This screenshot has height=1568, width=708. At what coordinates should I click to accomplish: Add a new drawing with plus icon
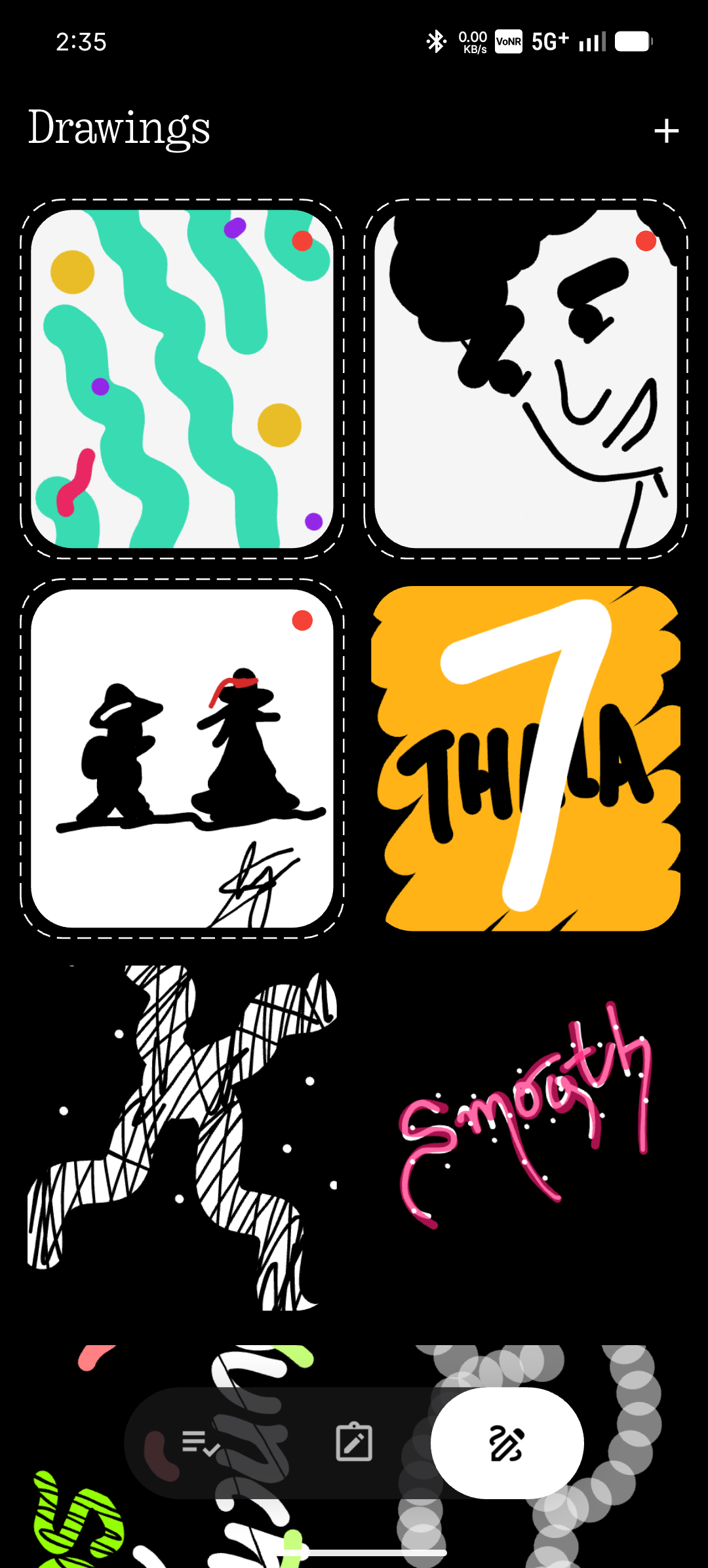(666, 131)
